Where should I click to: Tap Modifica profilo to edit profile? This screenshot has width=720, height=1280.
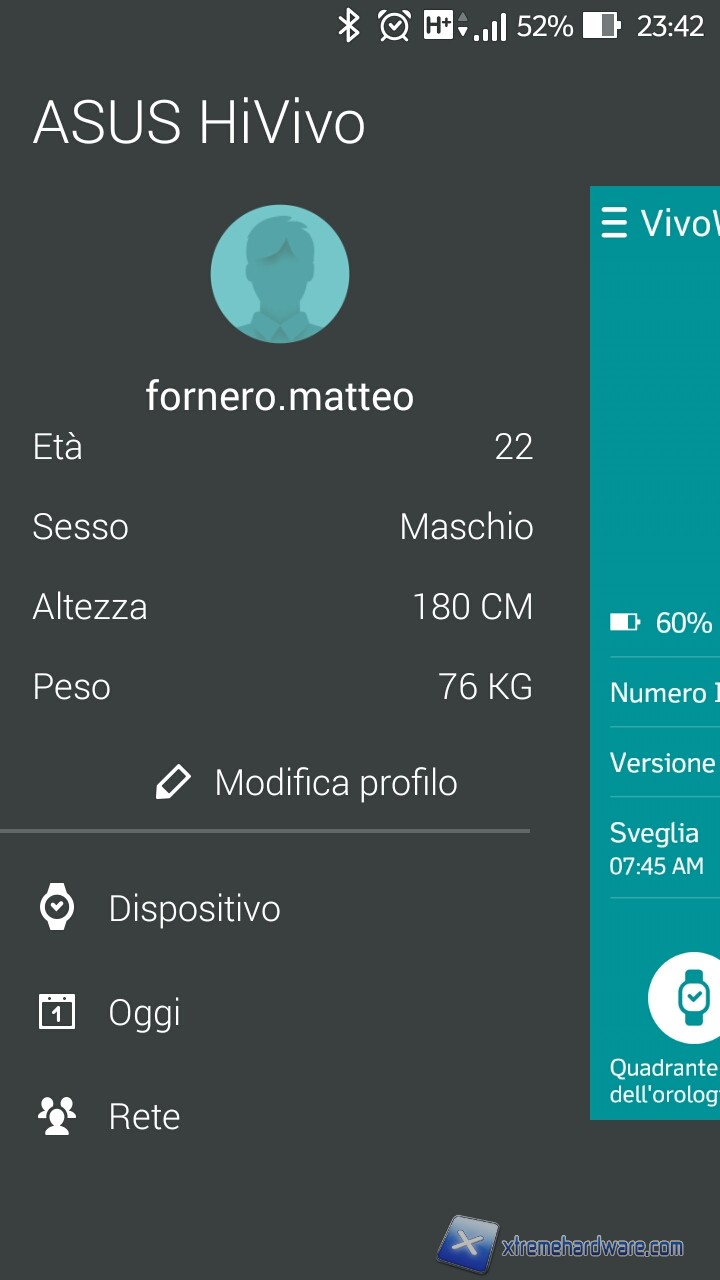307,783
